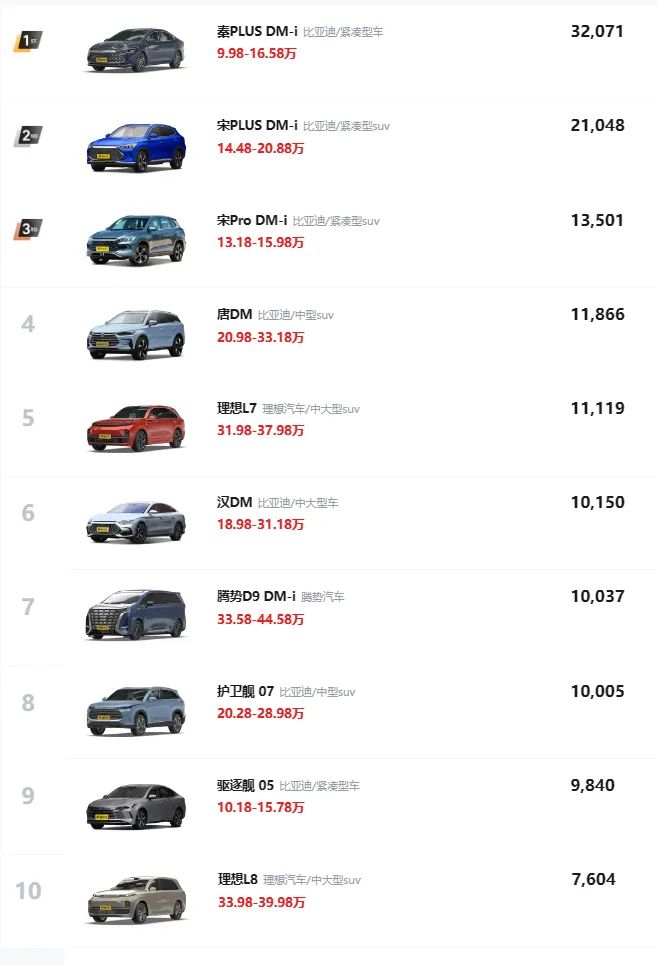Image resolution: width=657 pixels, height=965 pixels.
Task: Select the 护卫舰 07 row
Action: point(245,691)
